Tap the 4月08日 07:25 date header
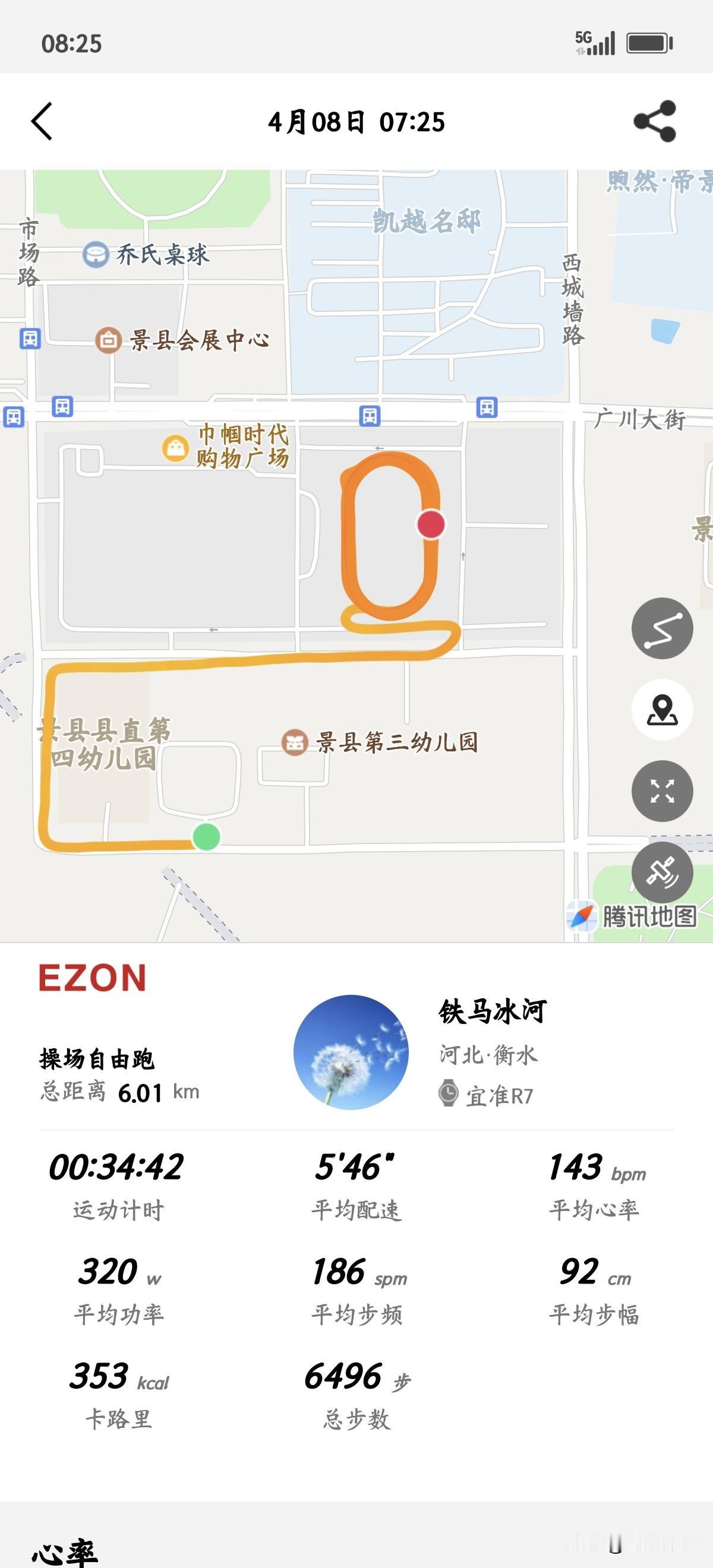The image size is (713, 1568). click(356, 122)
